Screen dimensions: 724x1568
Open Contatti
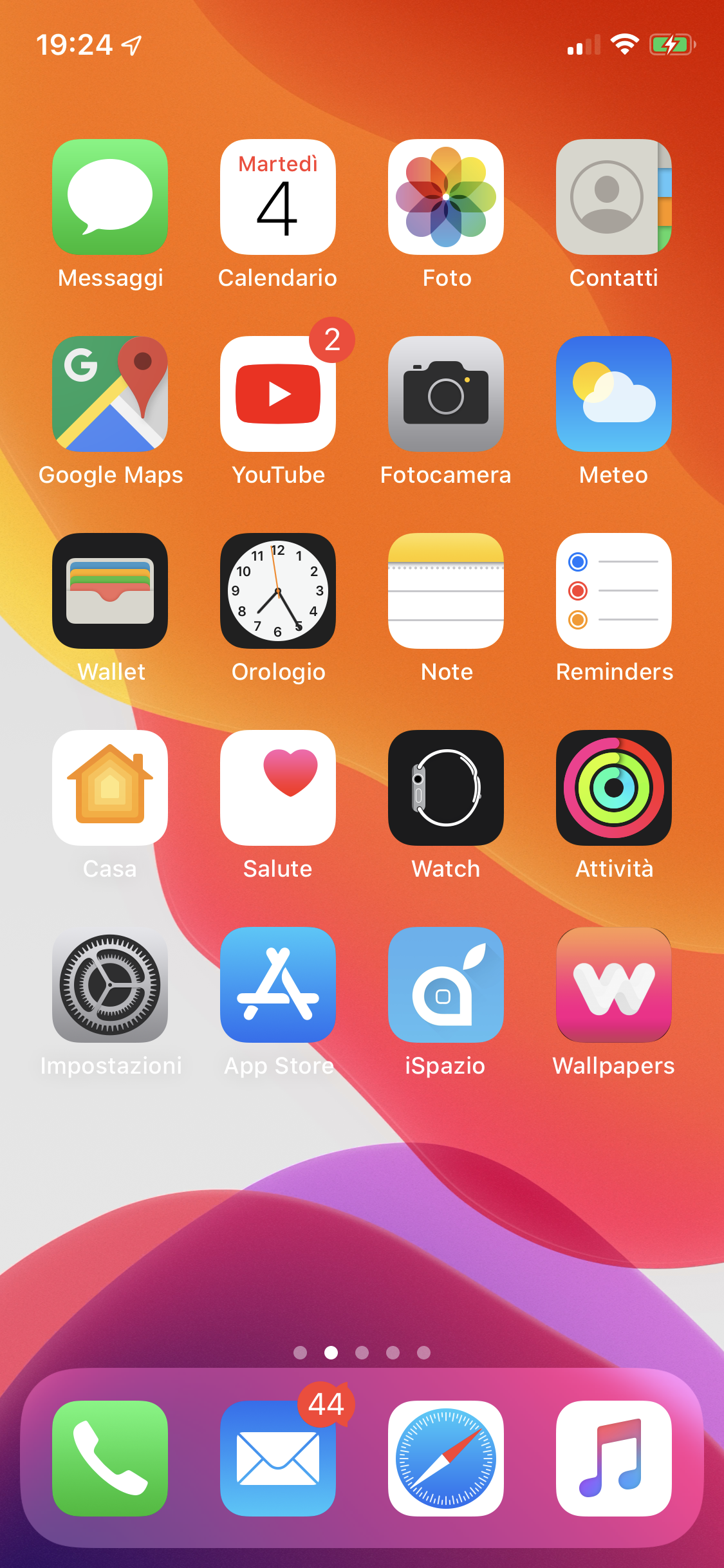pyautogui.click(x=614, y=197)
